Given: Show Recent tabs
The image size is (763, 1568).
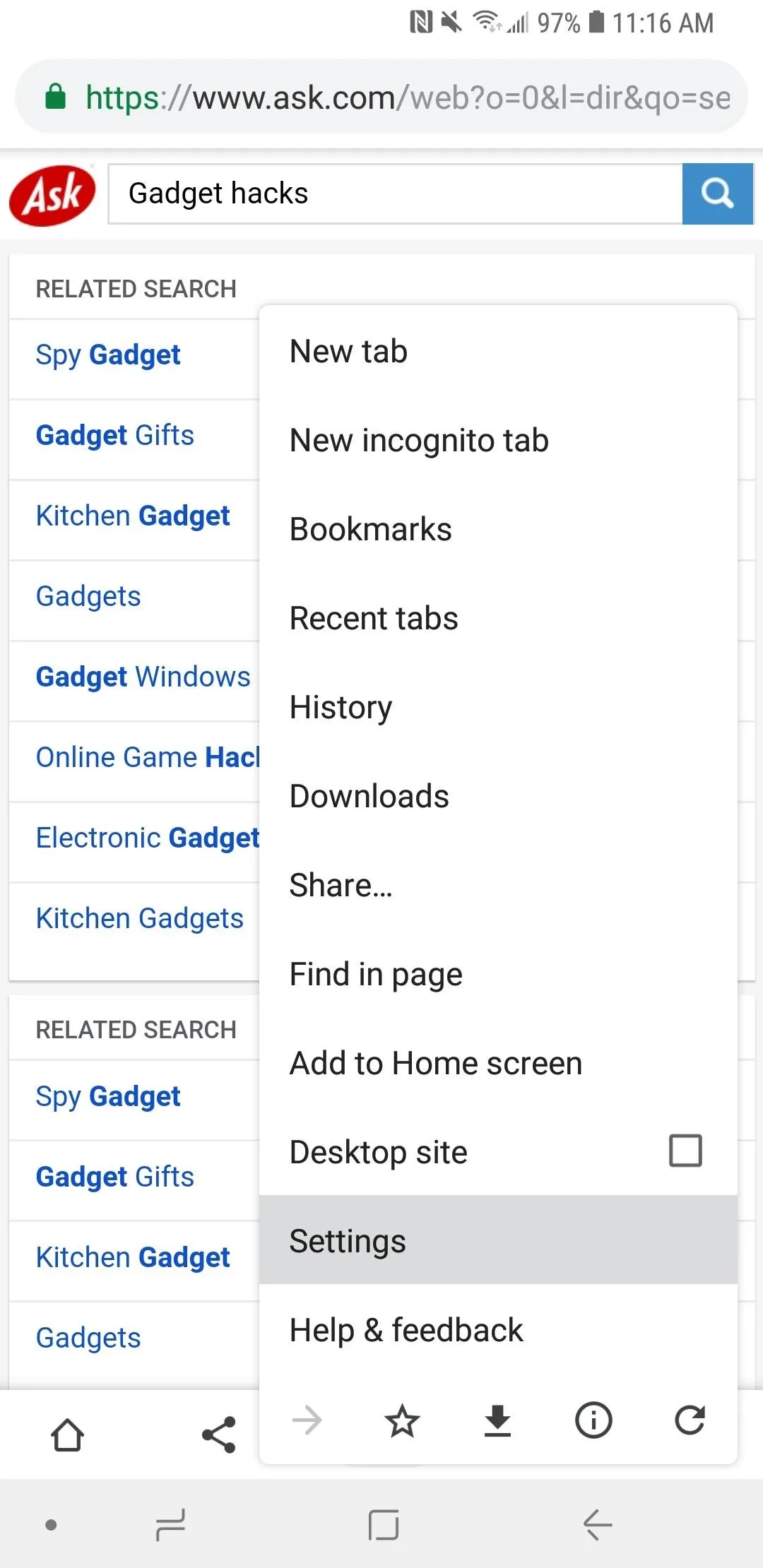Looking at the screenshot, I should [498, 618].
